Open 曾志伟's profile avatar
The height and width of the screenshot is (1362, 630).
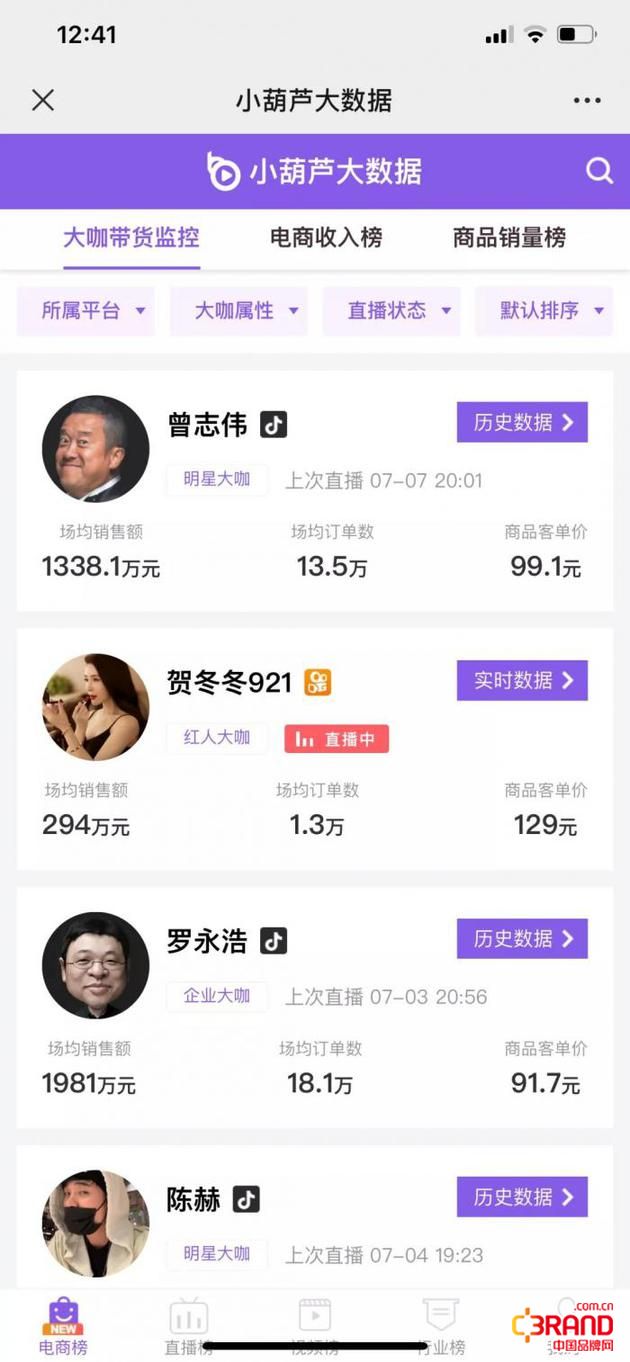(x=96, y=449)
